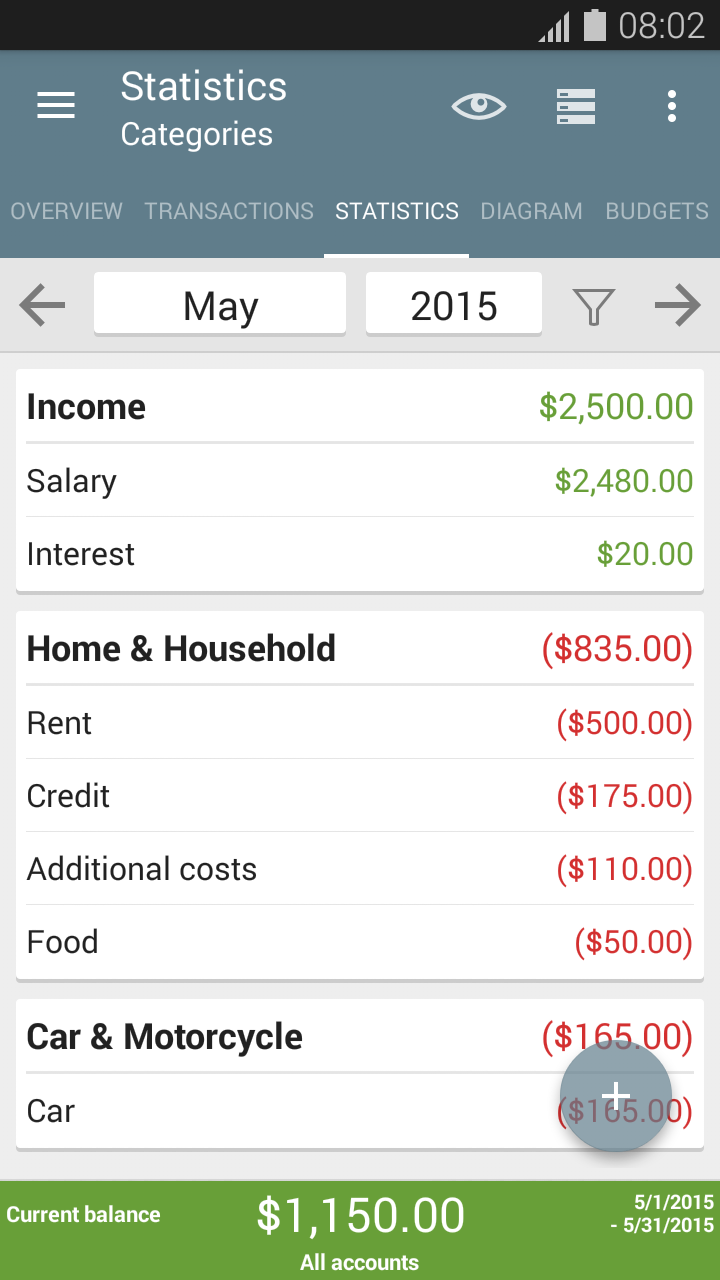The height and width of the screenshot is (1280, 720).
Task: Tap the eye visibility icon
Action: click(479, 105)
